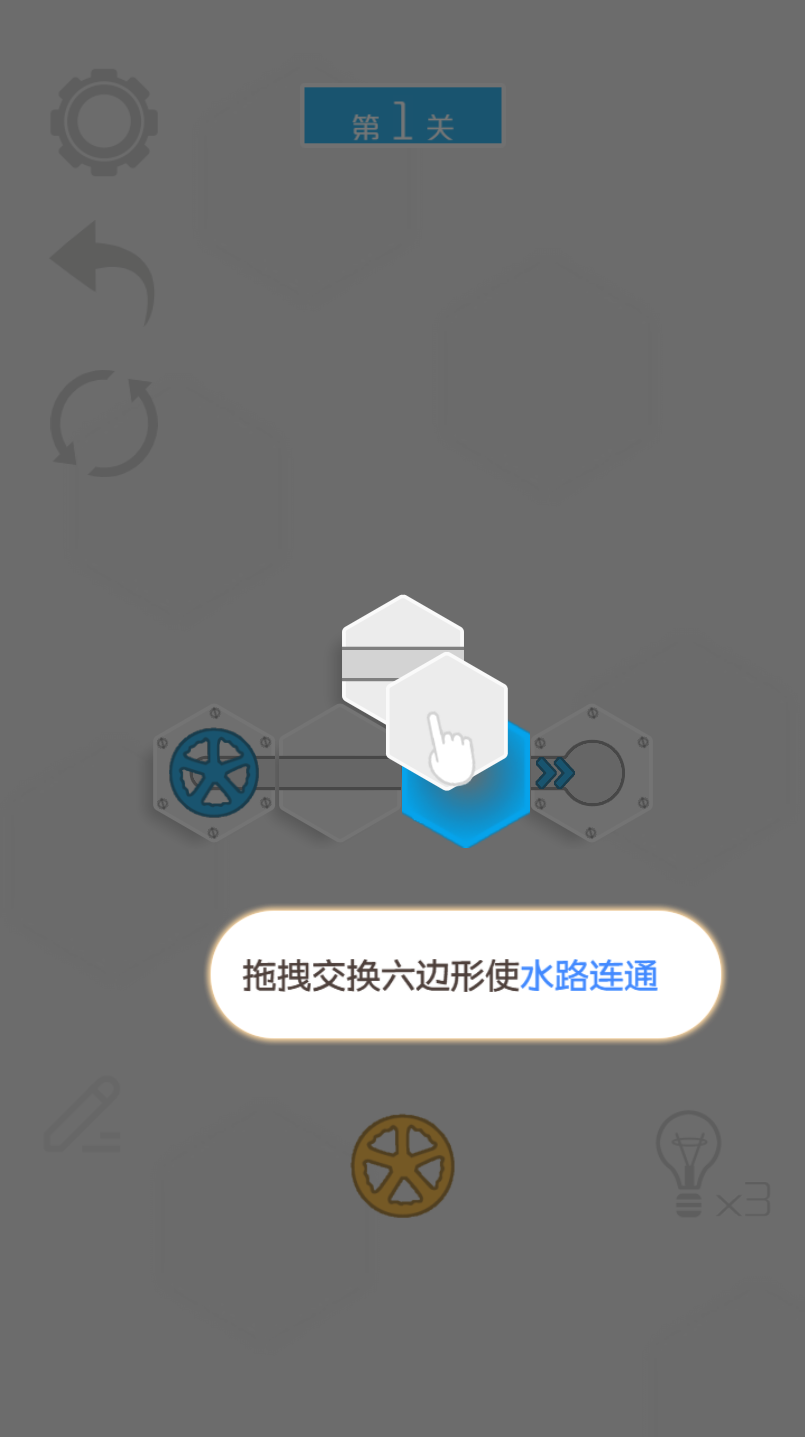Tap the orange wheel button

(x=402, y=1166)
